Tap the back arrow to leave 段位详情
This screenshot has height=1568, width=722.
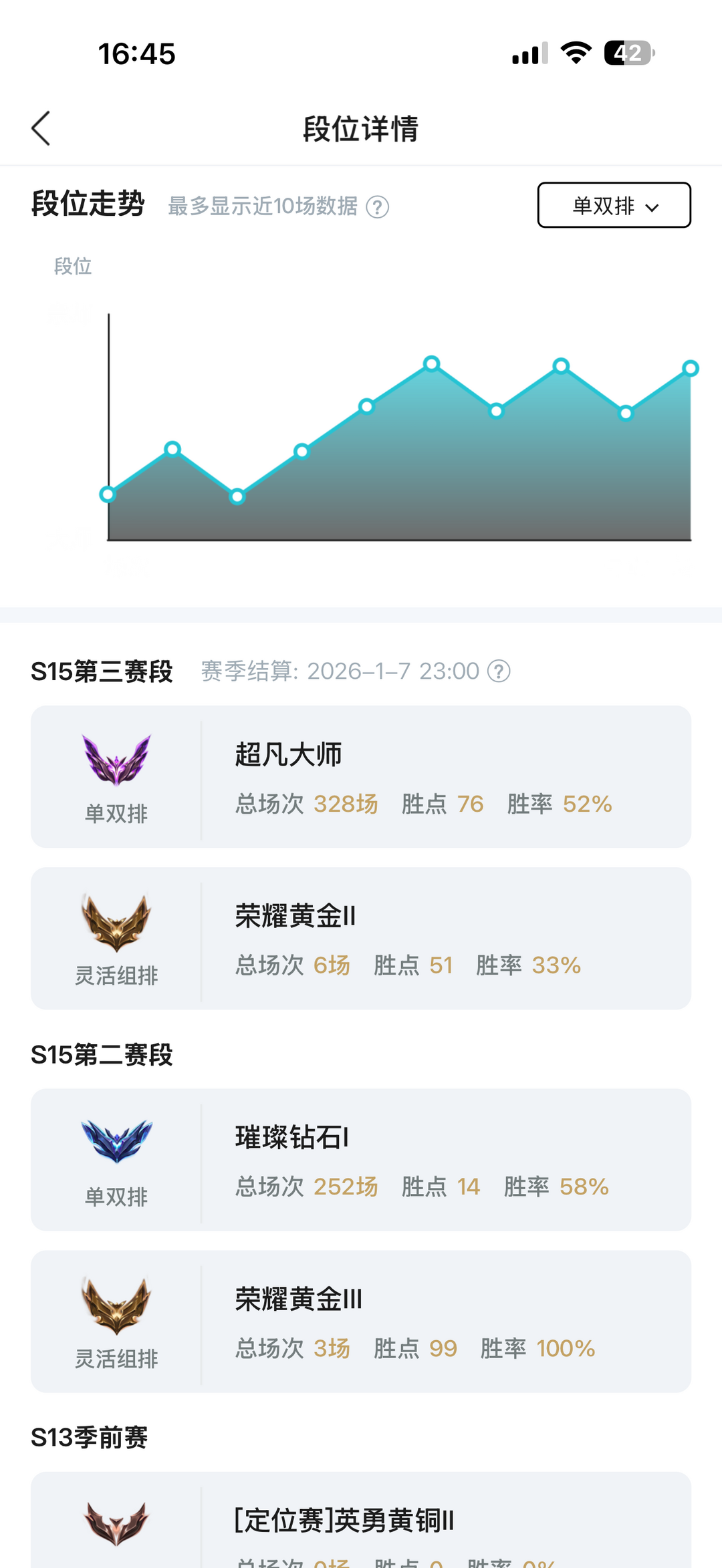41,128
